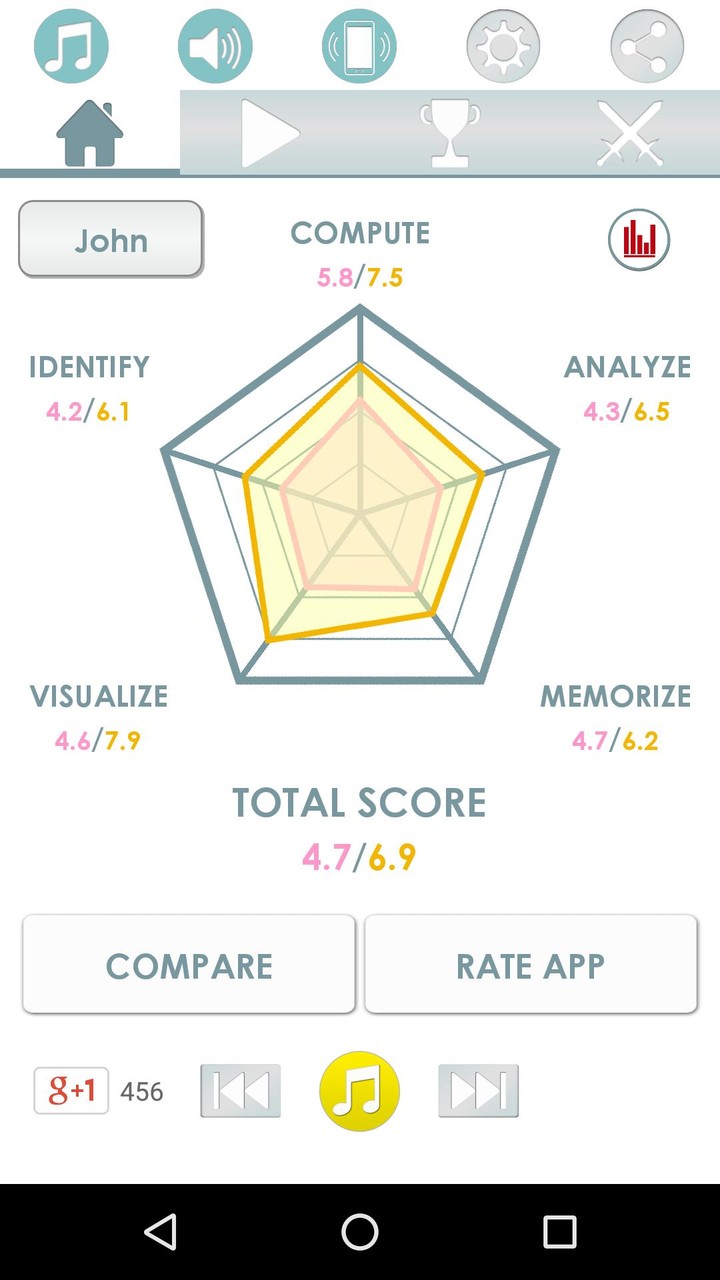Tap the COMPARE button
Image resolution: width=720 pixels, height=1280 pixels.
189,965
